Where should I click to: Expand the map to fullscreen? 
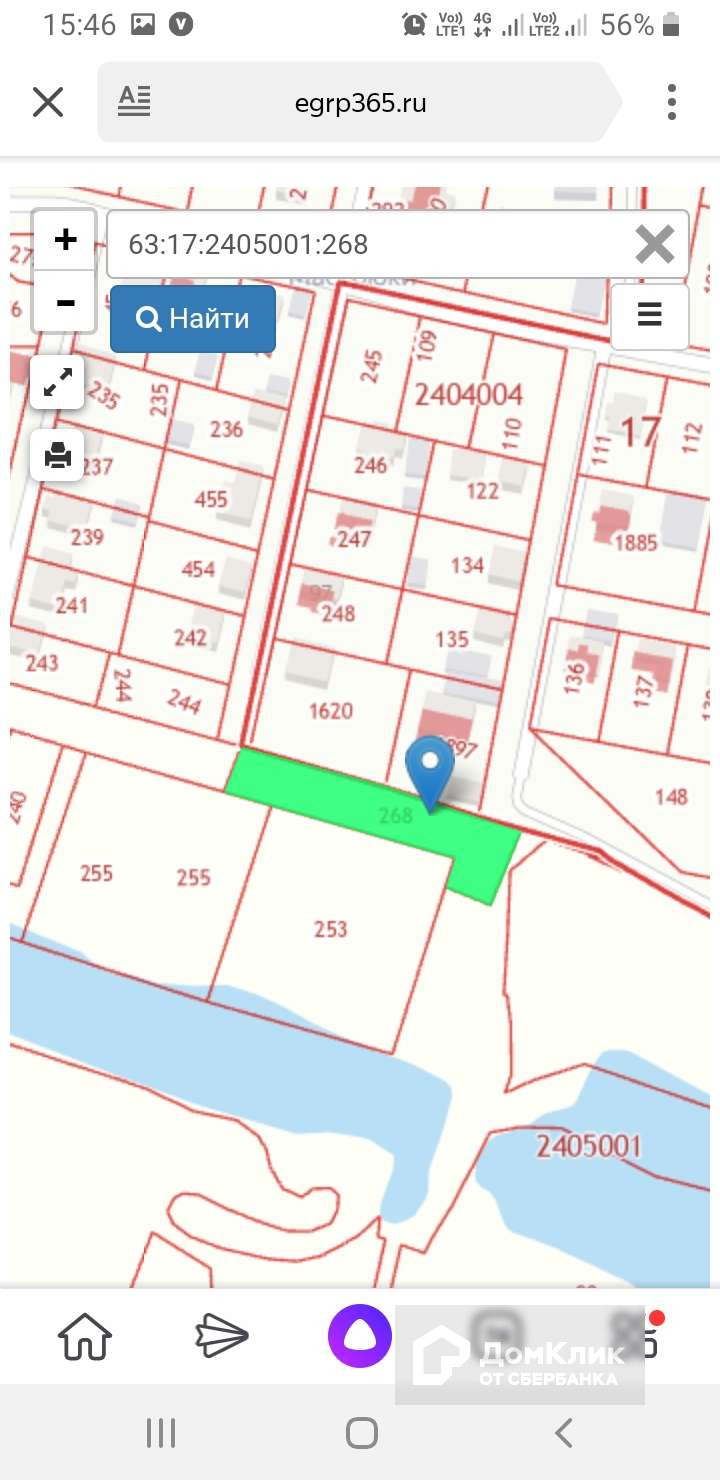tap(58, 382)
